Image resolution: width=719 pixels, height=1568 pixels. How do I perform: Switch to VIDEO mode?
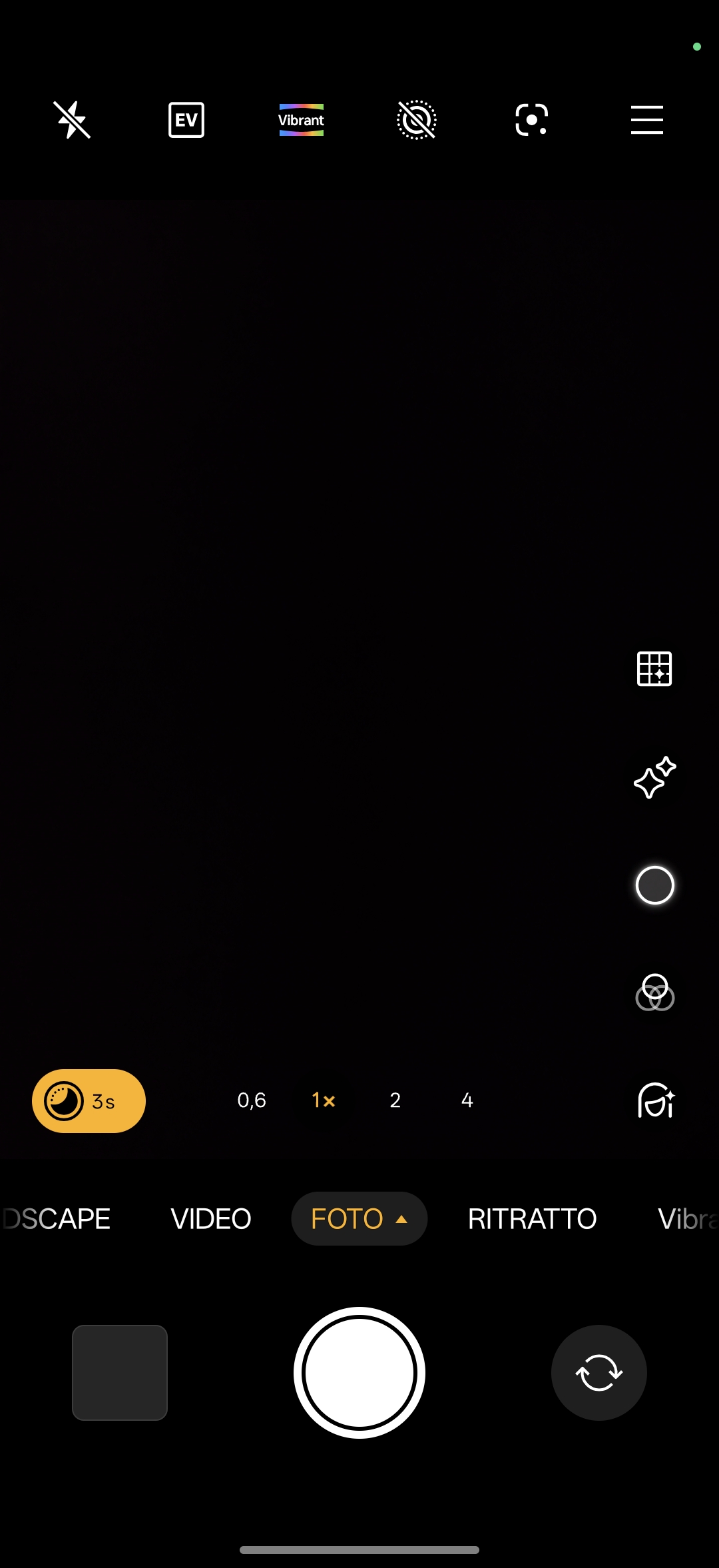[211, 1219]
